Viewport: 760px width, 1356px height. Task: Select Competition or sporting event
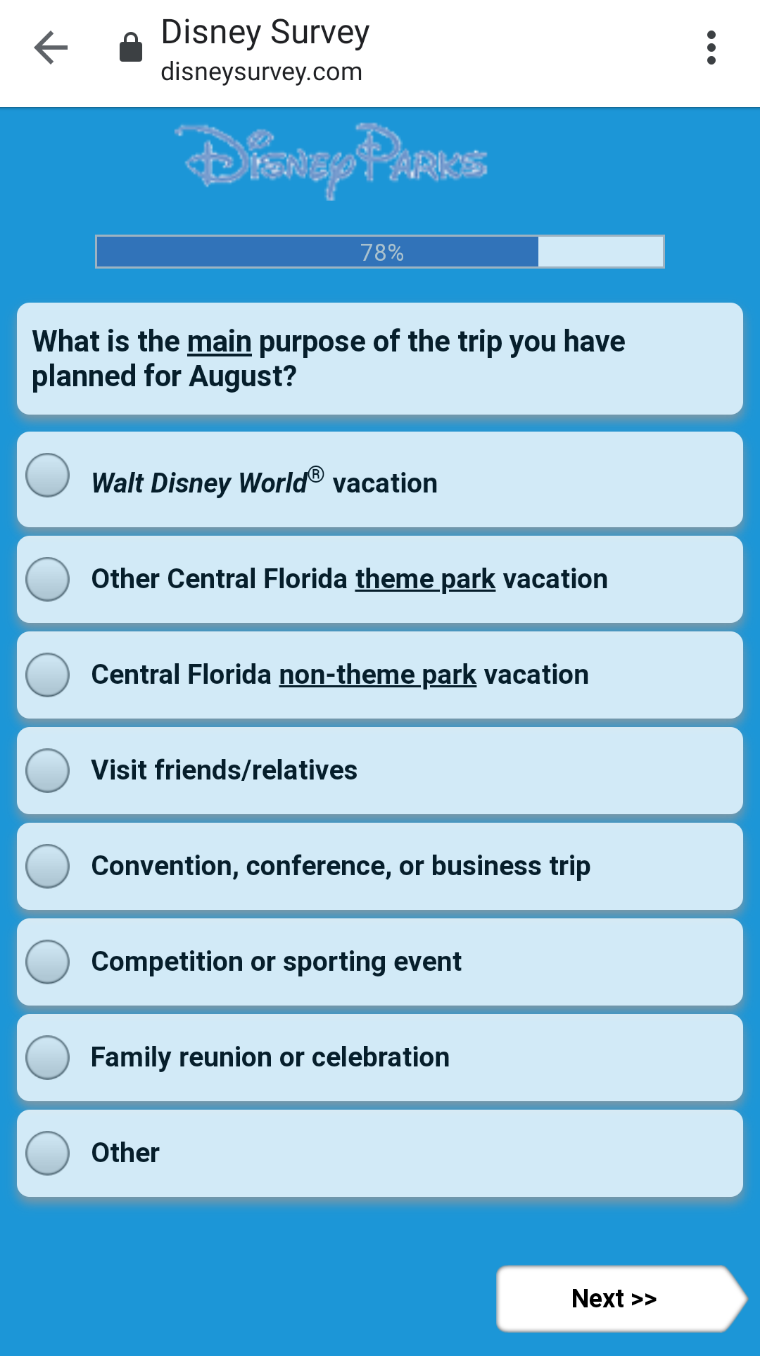[48, 962]
